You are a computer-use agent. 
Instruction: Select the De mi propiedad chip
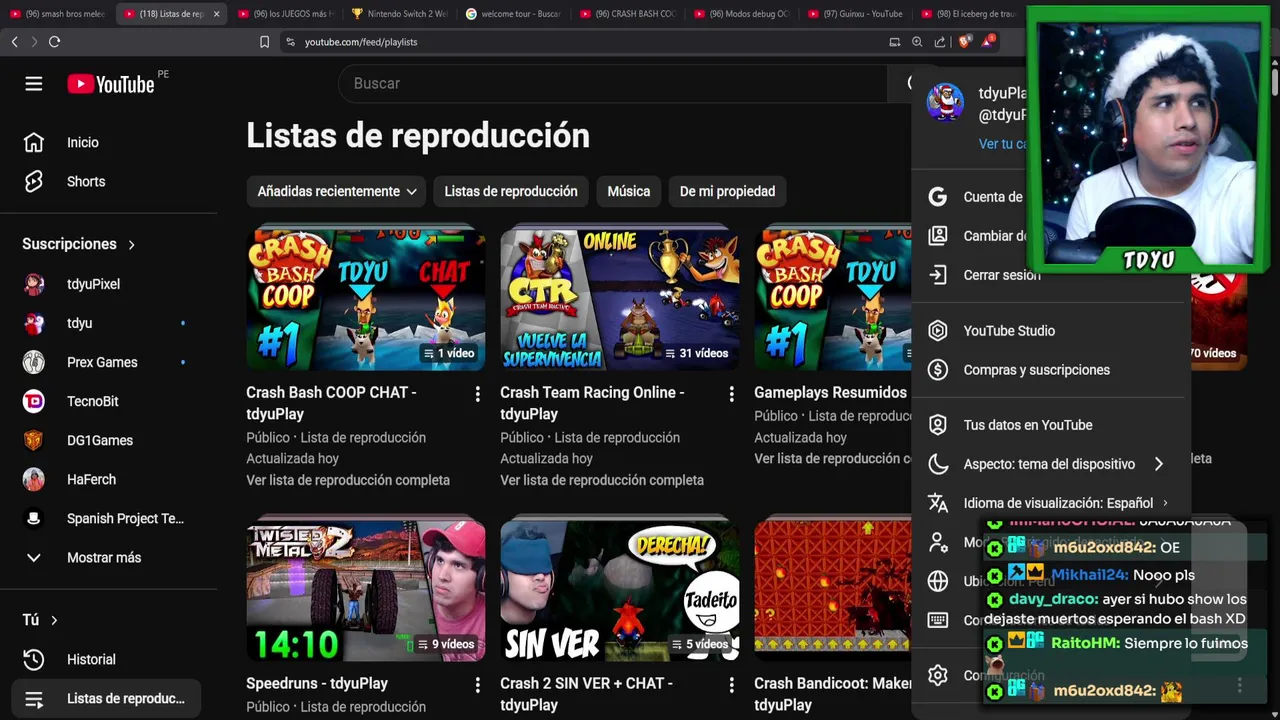pyautogui.click(x=727, y=191)
